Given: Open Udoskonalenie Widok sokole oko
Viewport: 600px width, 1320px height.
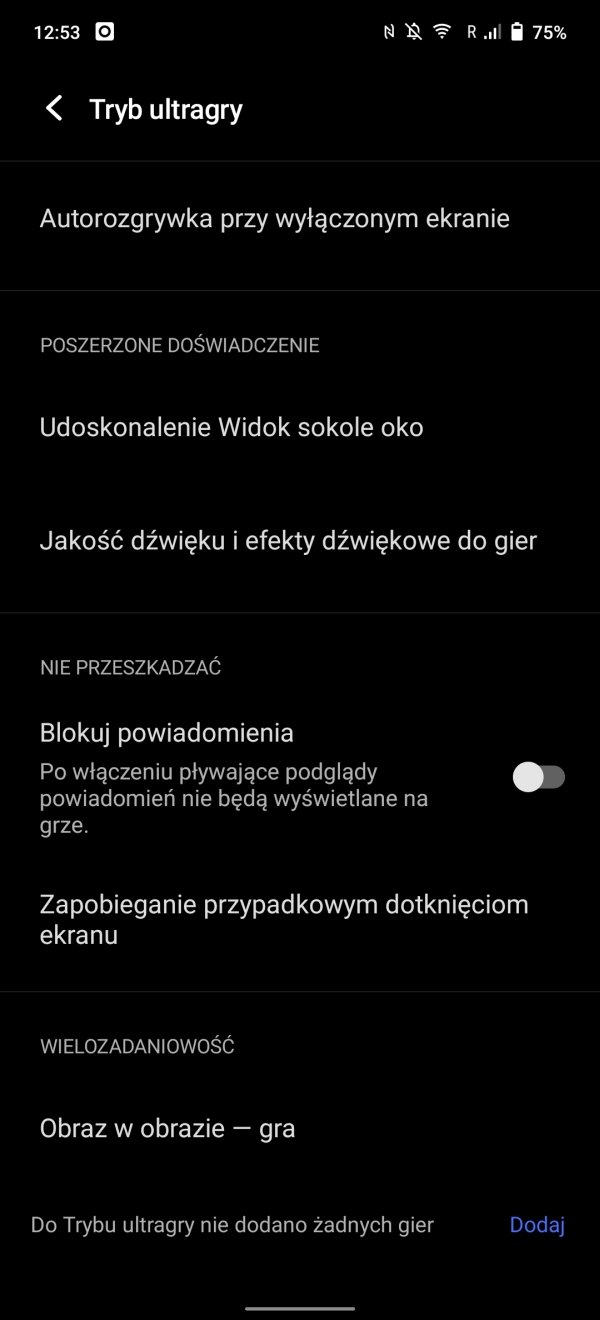Looking at the screenshot, I should point(232,428).
